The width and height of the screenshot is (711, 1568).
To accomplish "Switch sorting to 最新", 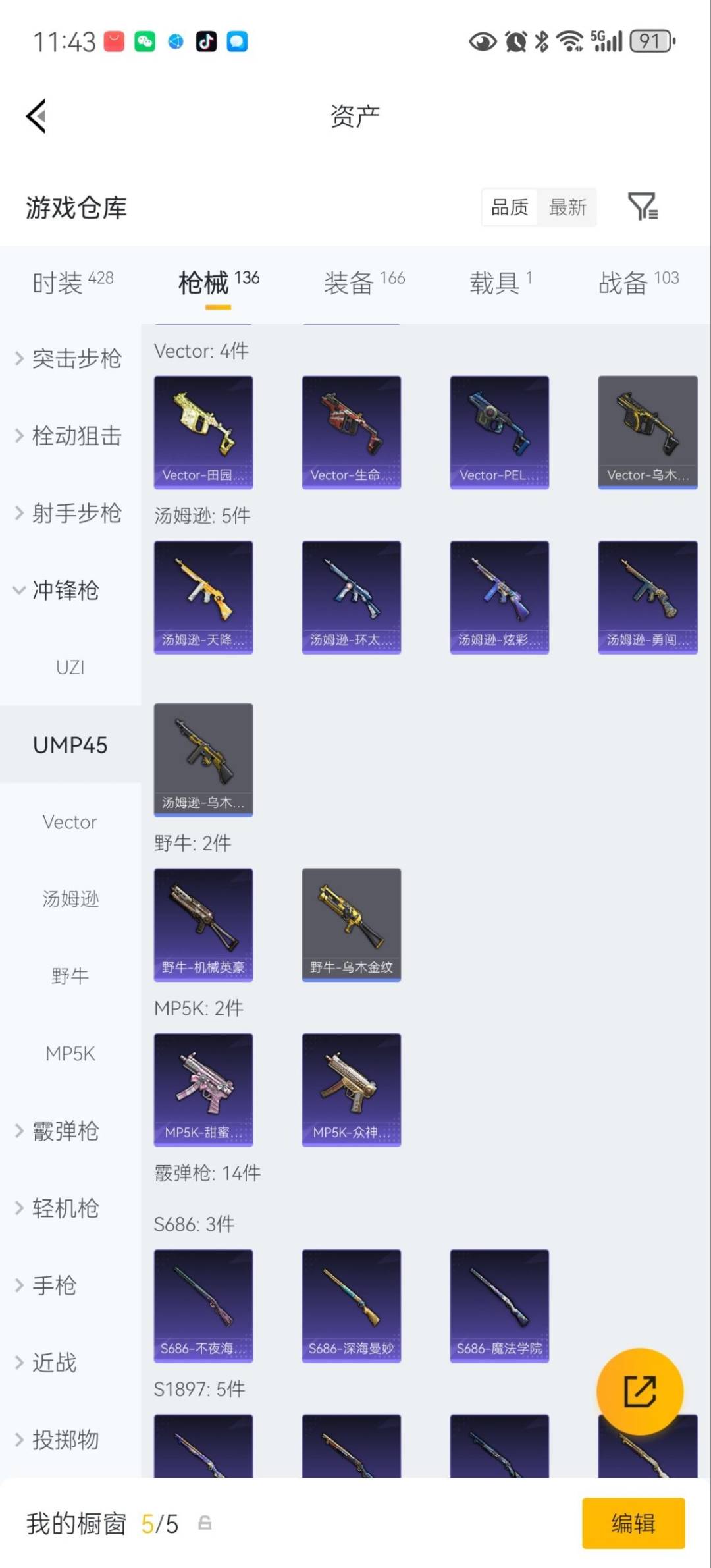I will [567, 207].
